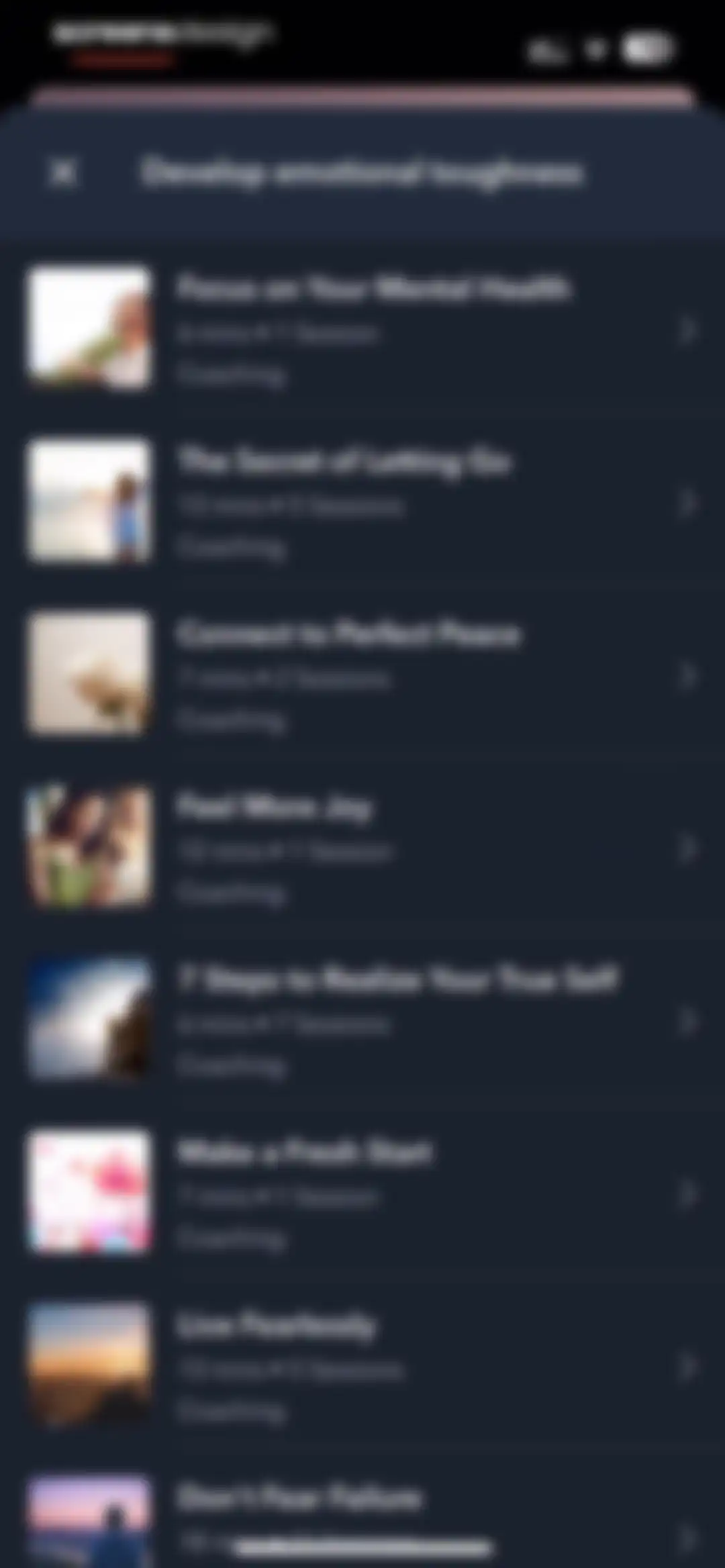Open The Secret of Letting Go
The height and width of the screenshot is (1568, 725).
click(x=362, y=502)
